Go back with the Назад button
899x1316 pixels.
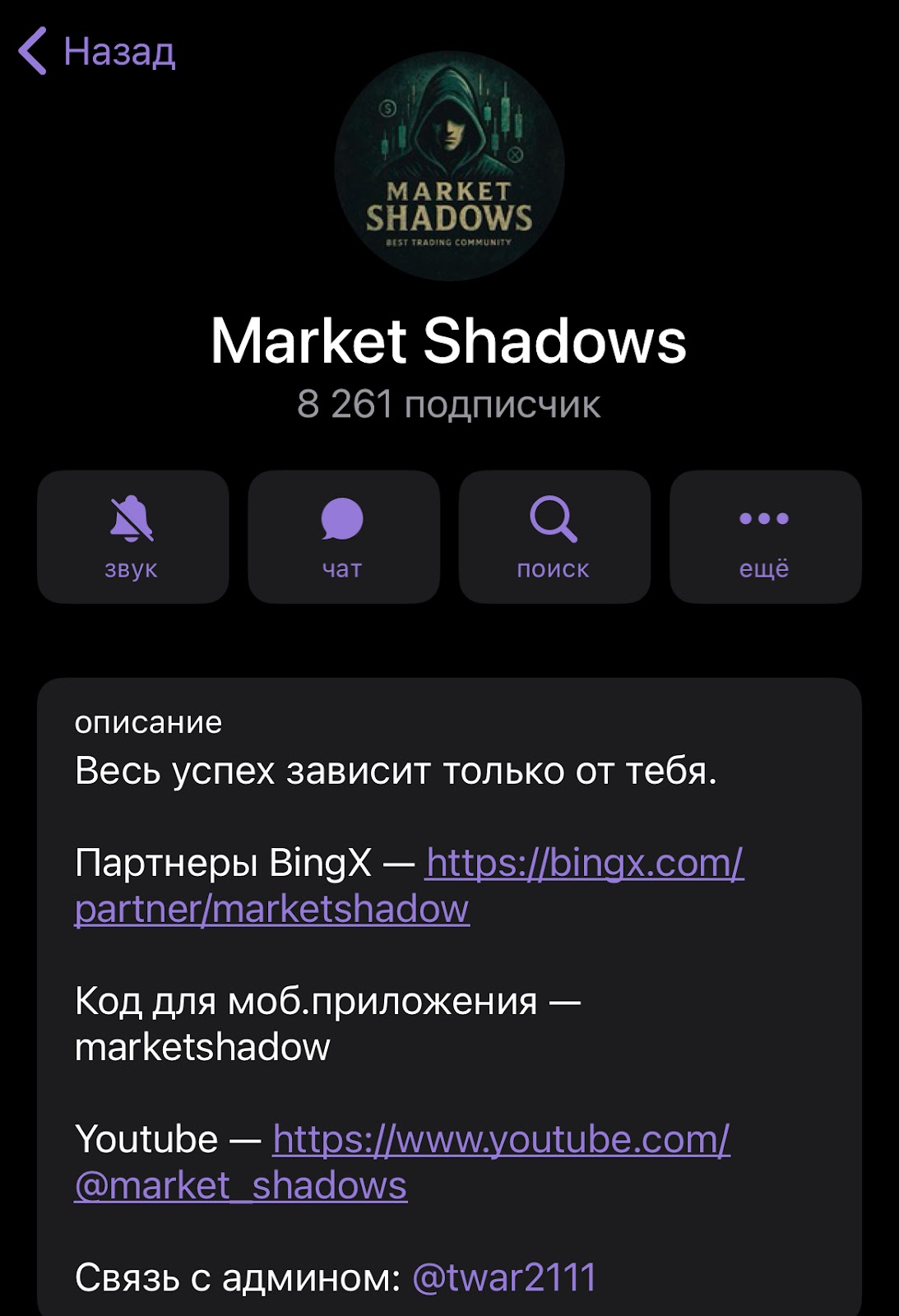(x=97, y=51)
